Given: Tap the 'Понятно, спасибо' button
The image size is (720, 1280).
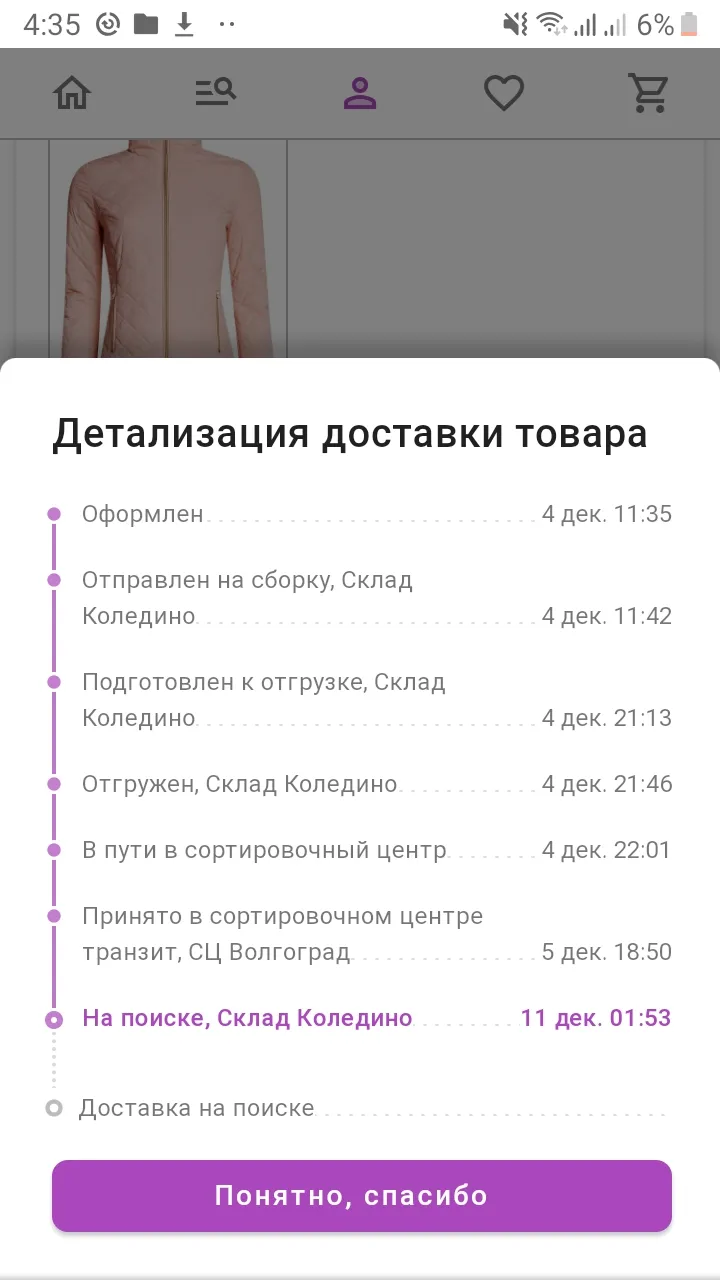Looking at the screenshot, I should coord(361,1195).
